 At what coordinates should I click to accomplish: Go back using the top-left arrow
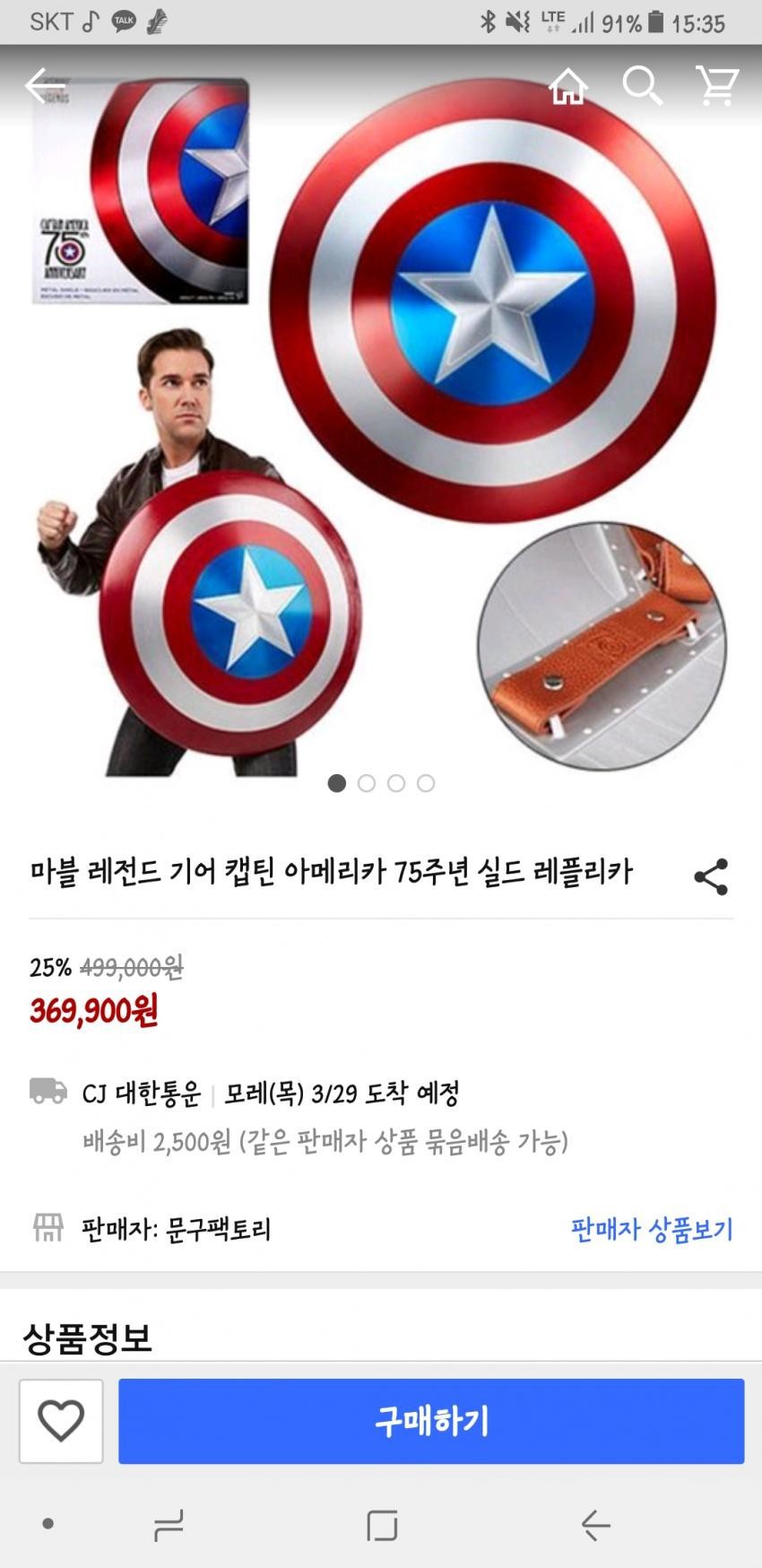43,86
